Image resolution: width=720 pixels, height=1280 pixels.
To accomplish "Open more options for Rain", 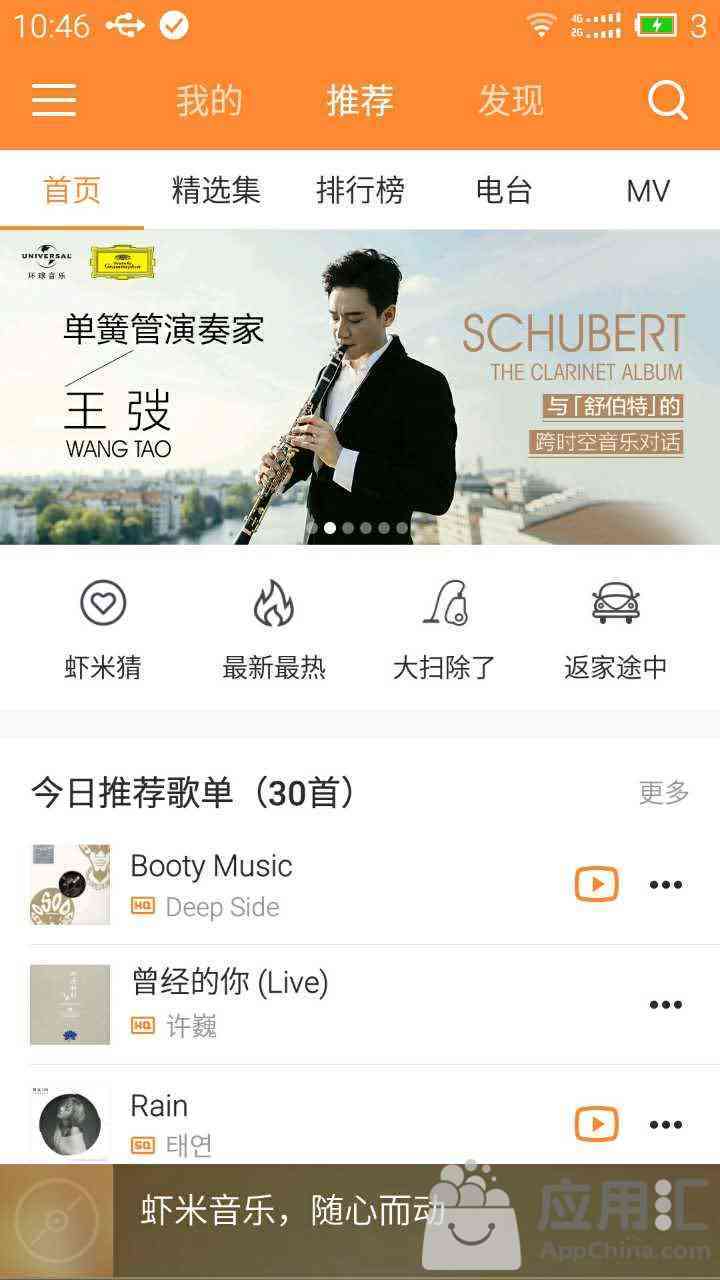I will [x=666, y=1125].
